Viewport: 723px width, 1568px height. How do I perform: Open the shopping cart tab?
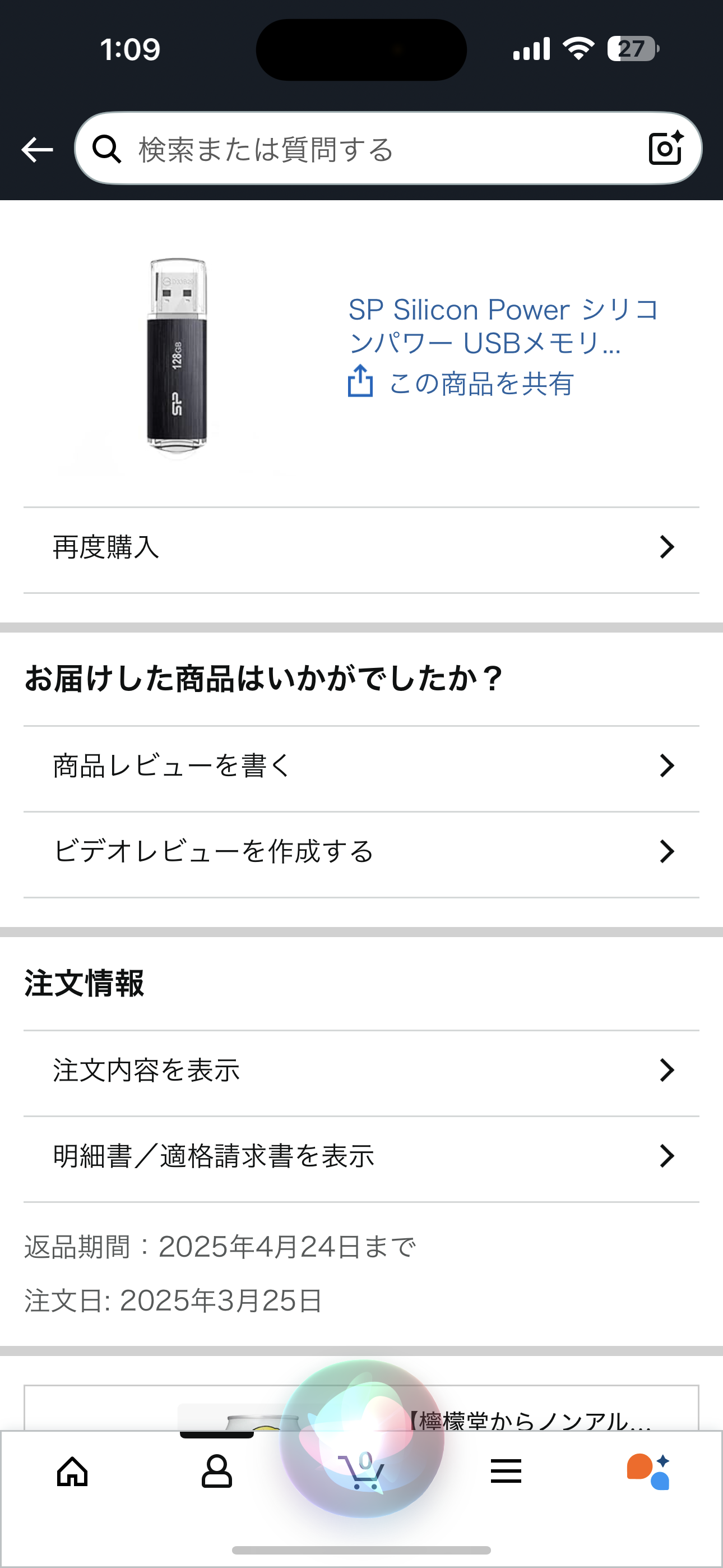click(x=361, y=1472)
